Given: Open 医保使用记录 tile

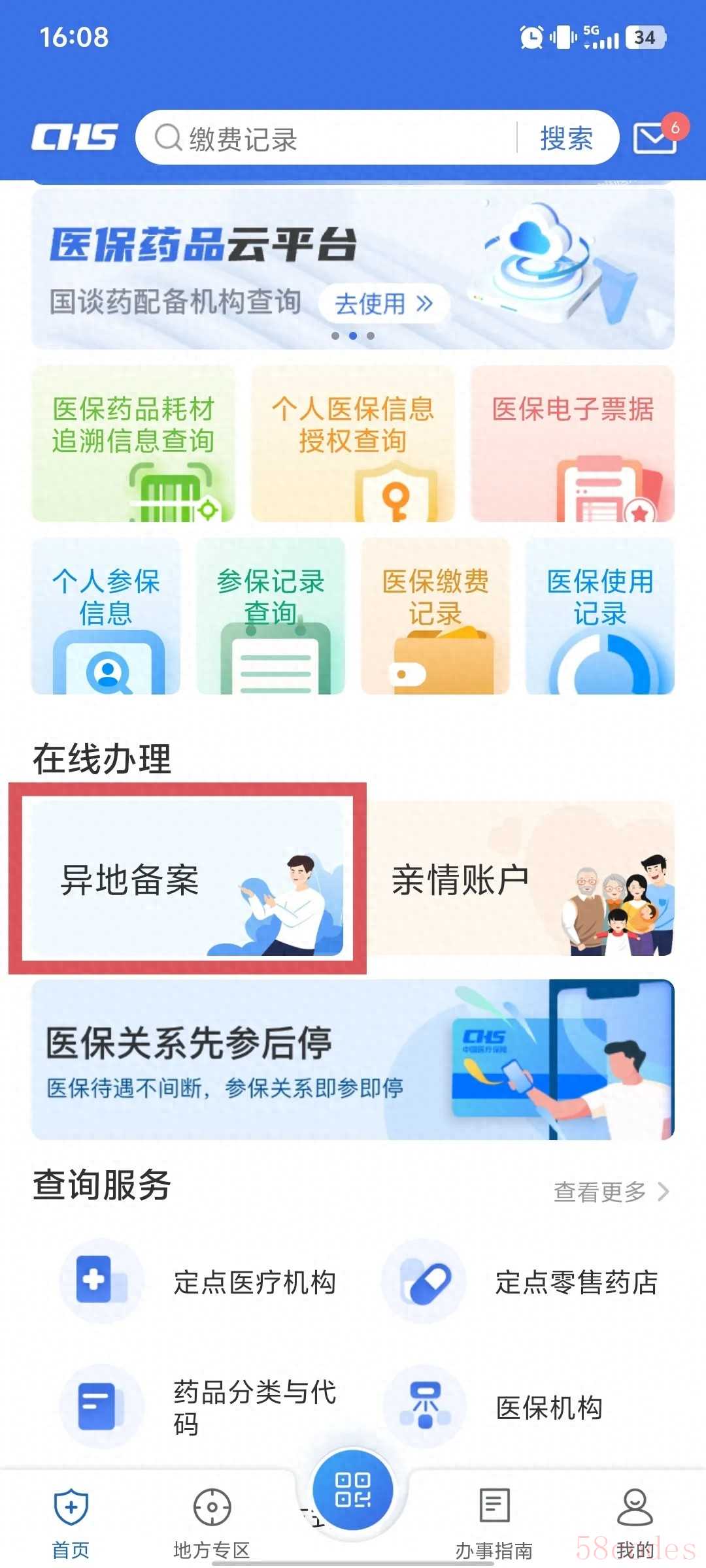Looking at the screenshot, I should (600, 616).
